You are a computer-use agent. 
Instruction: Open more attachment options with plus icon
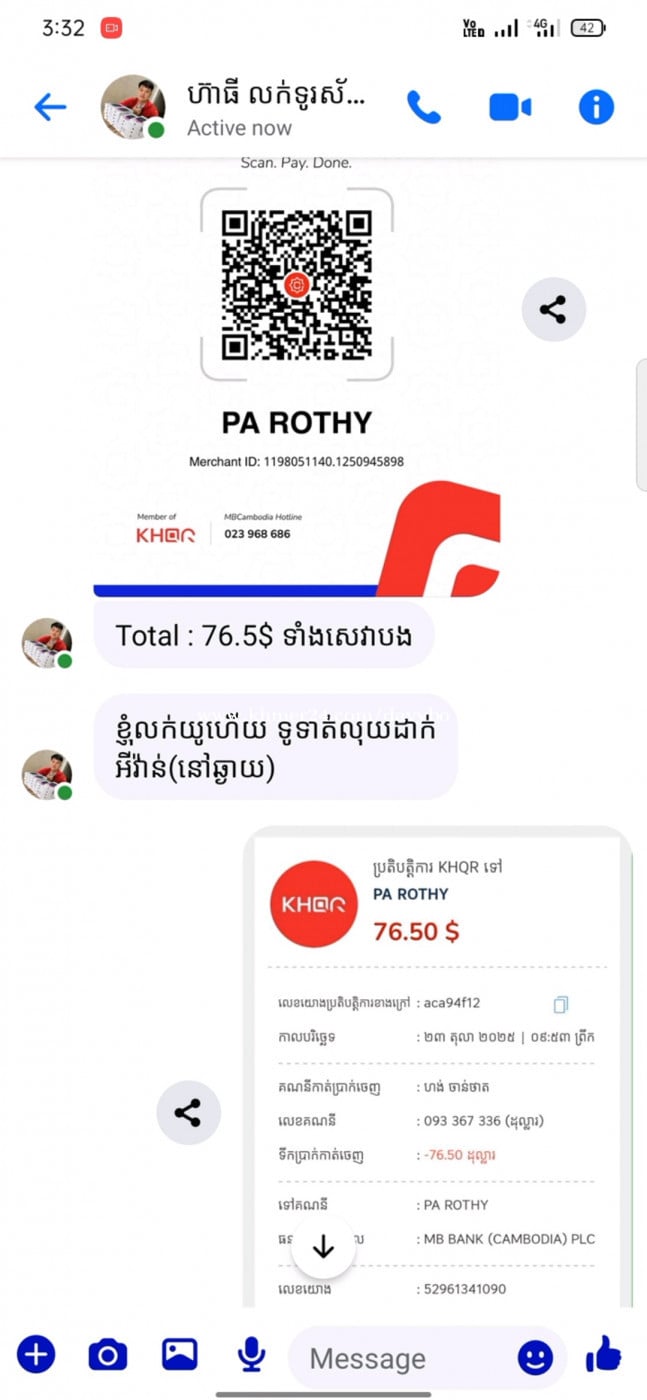[36, 1356]
